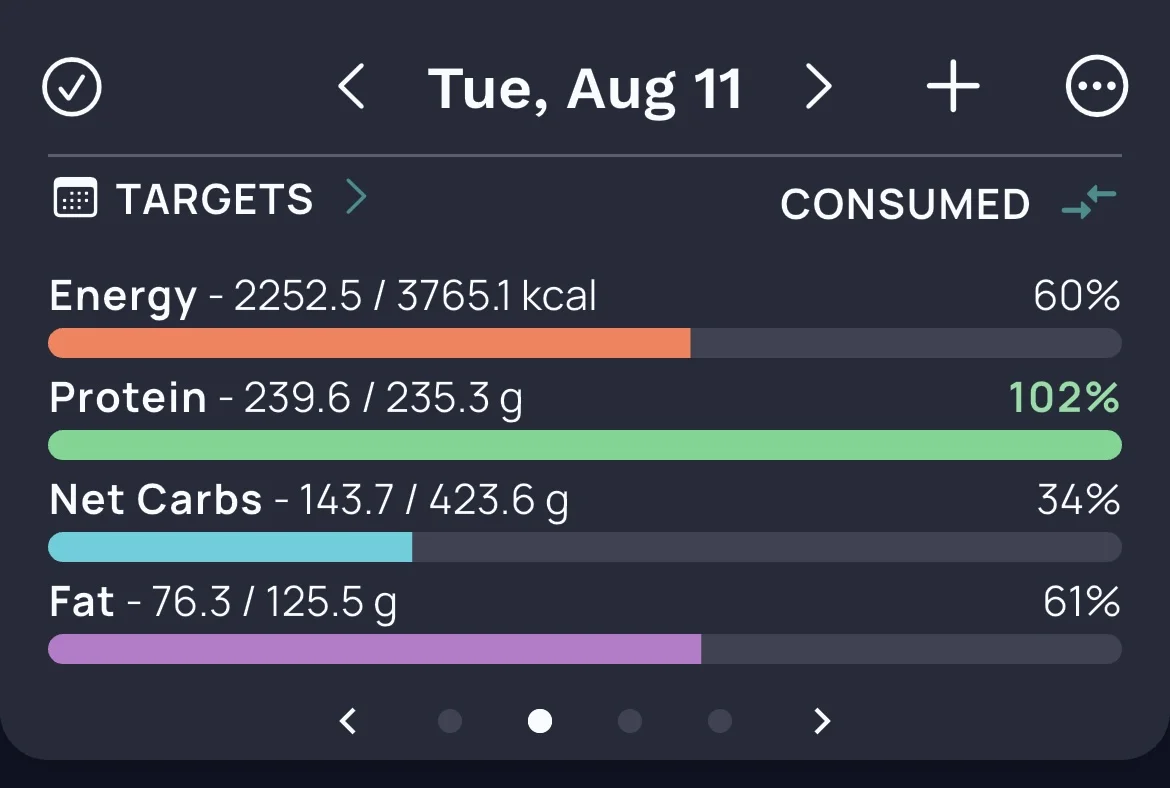Select the third page indicator dot
The image size is (1170, 788).
630,721
